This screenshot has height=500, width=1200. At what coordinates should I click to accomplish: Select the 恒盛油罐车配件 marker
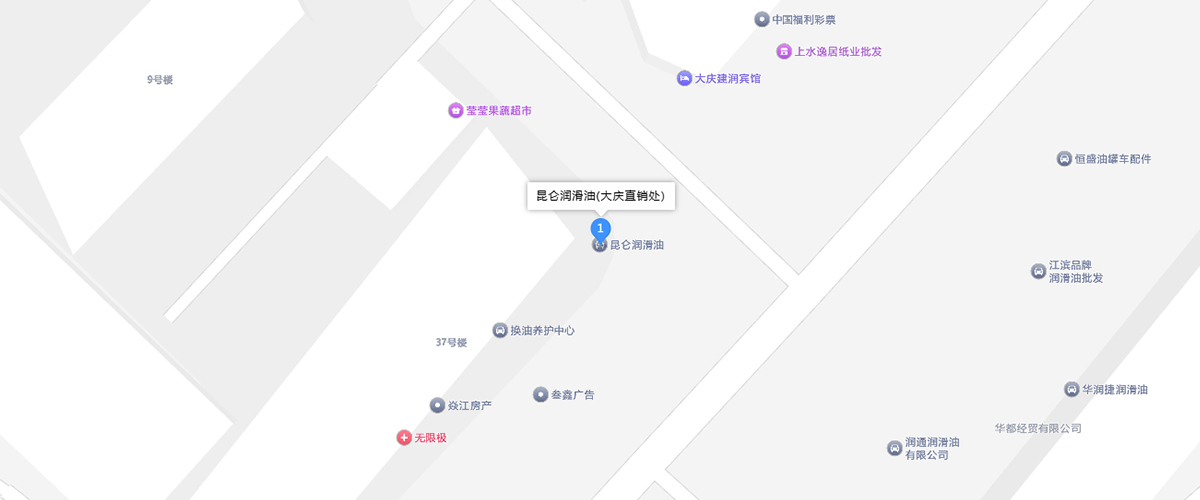[x=1064, y=159]
